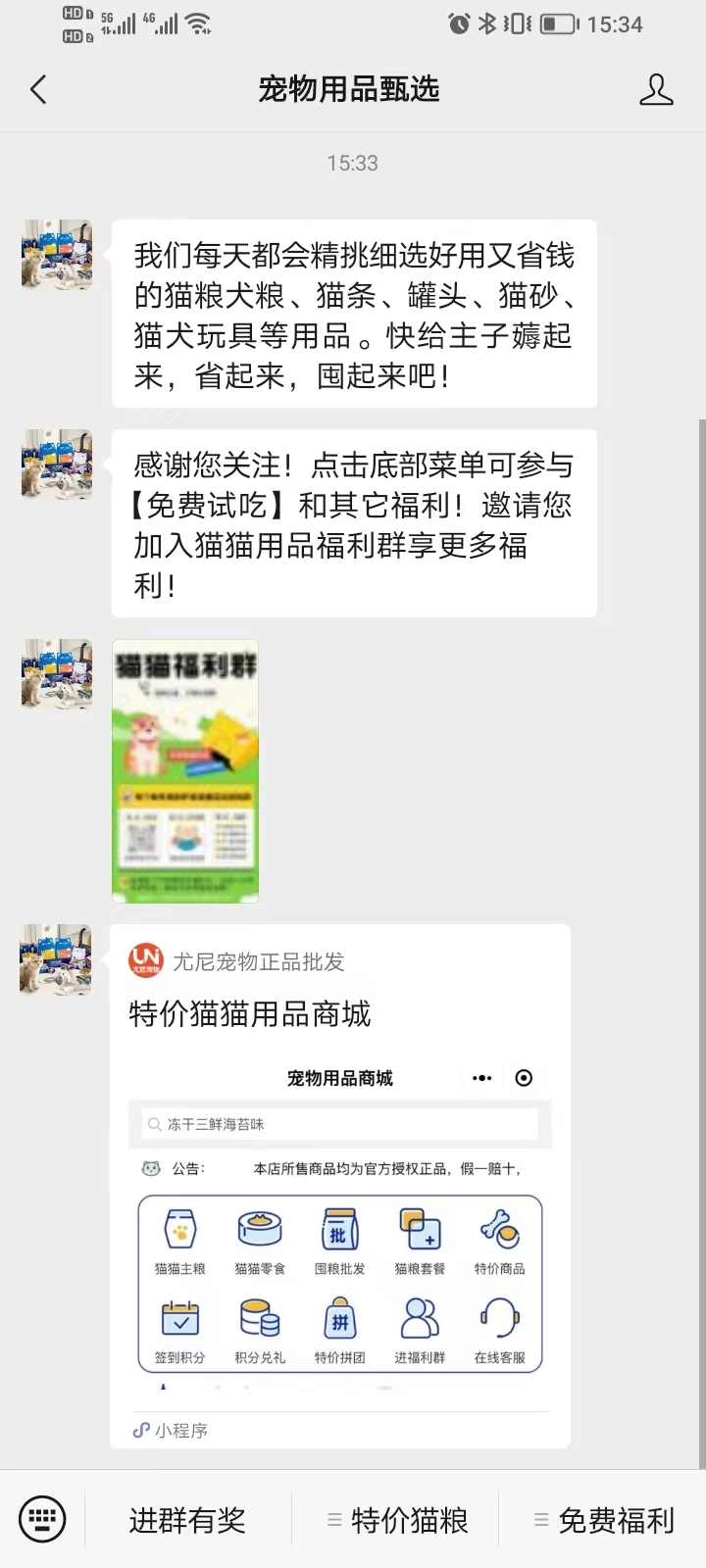Image resolution: width=706 pixels, height=1568 pixels.
Task: Expand the 免费福利 menu
Action: pos(604,1520)
